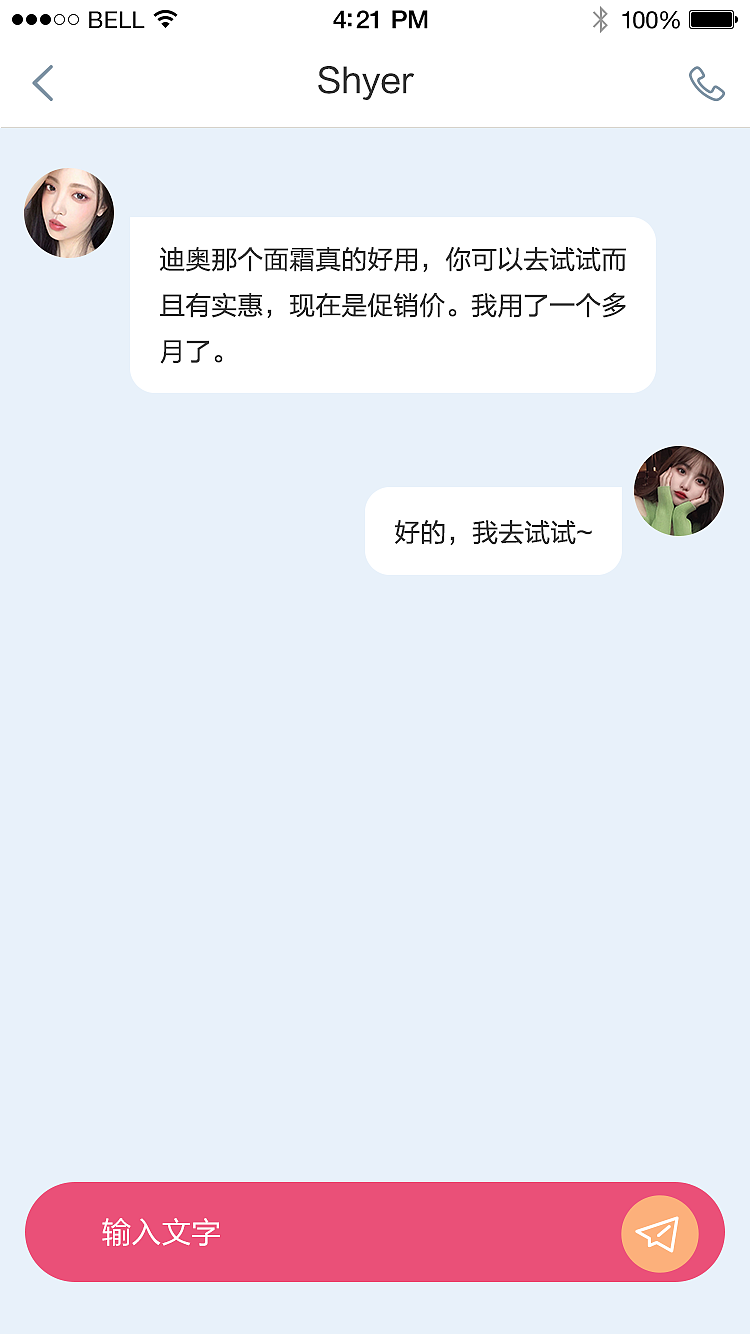This screenshot has width=750, height=1334.
Task: Tap the white navigation header bar
Action: tap(375, 82)
